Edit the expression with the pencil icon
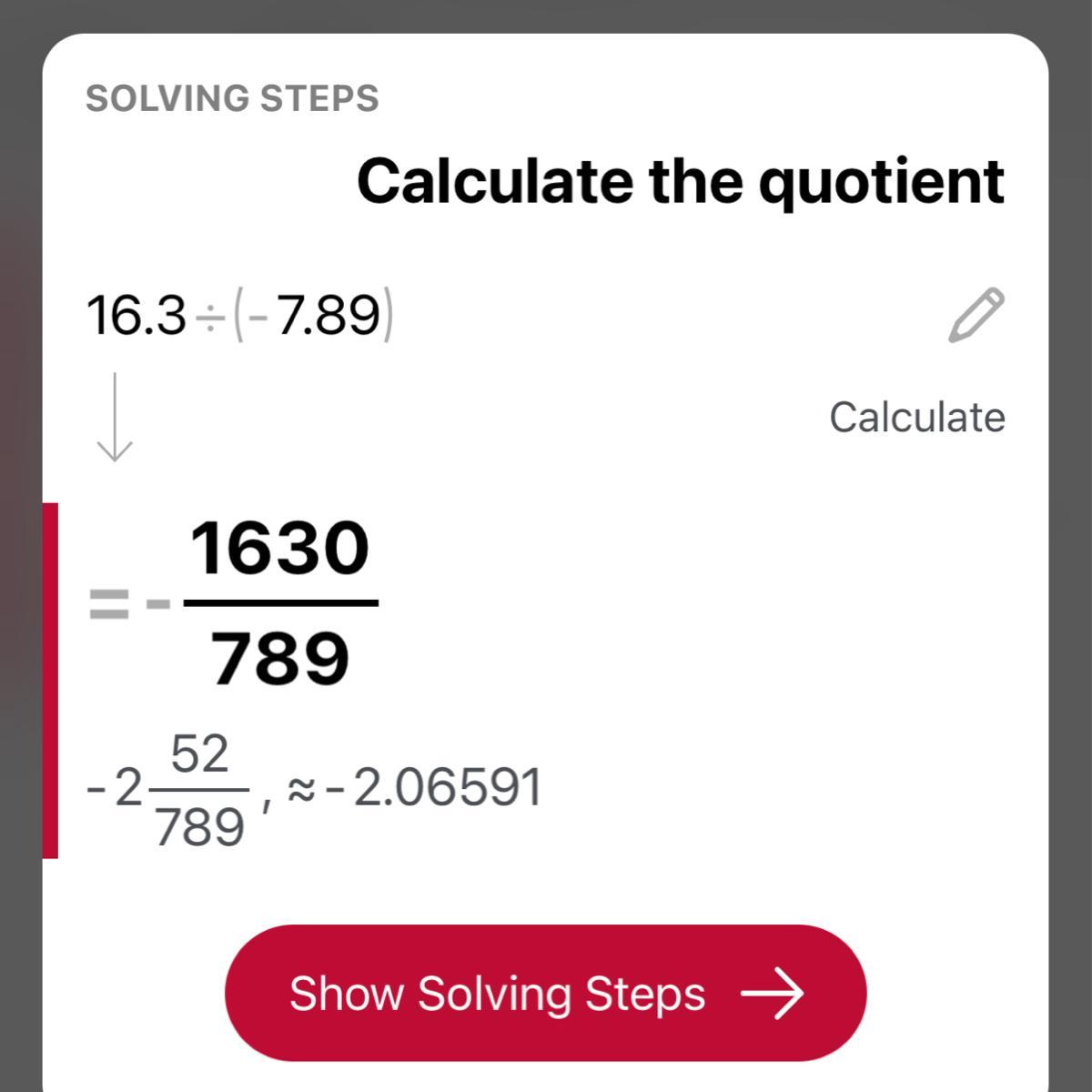The image size is (1092, 1092). (x=976, y=316)
